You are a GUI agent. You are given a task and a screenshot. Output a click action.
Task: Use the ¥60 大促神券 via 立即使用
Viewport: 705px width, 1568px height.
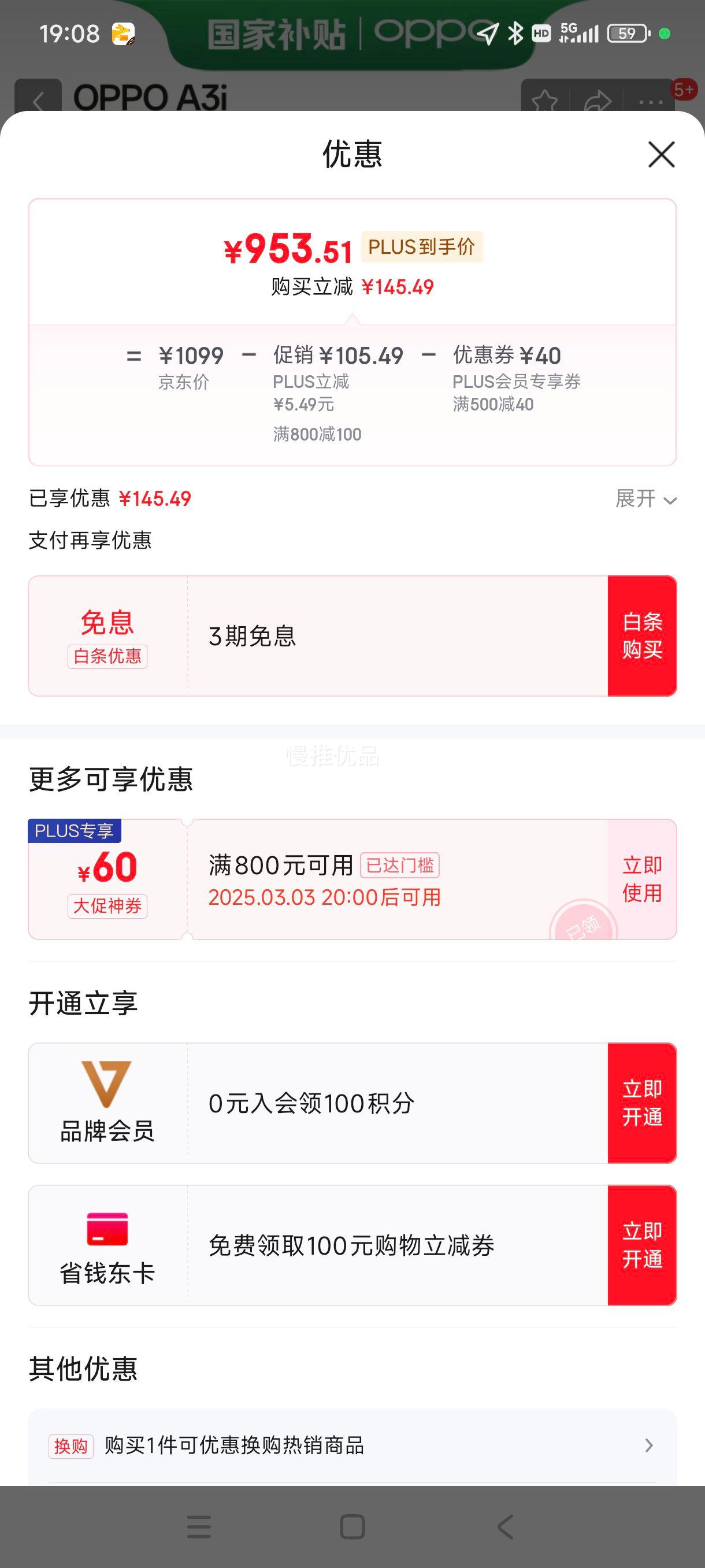pos(642,879)
